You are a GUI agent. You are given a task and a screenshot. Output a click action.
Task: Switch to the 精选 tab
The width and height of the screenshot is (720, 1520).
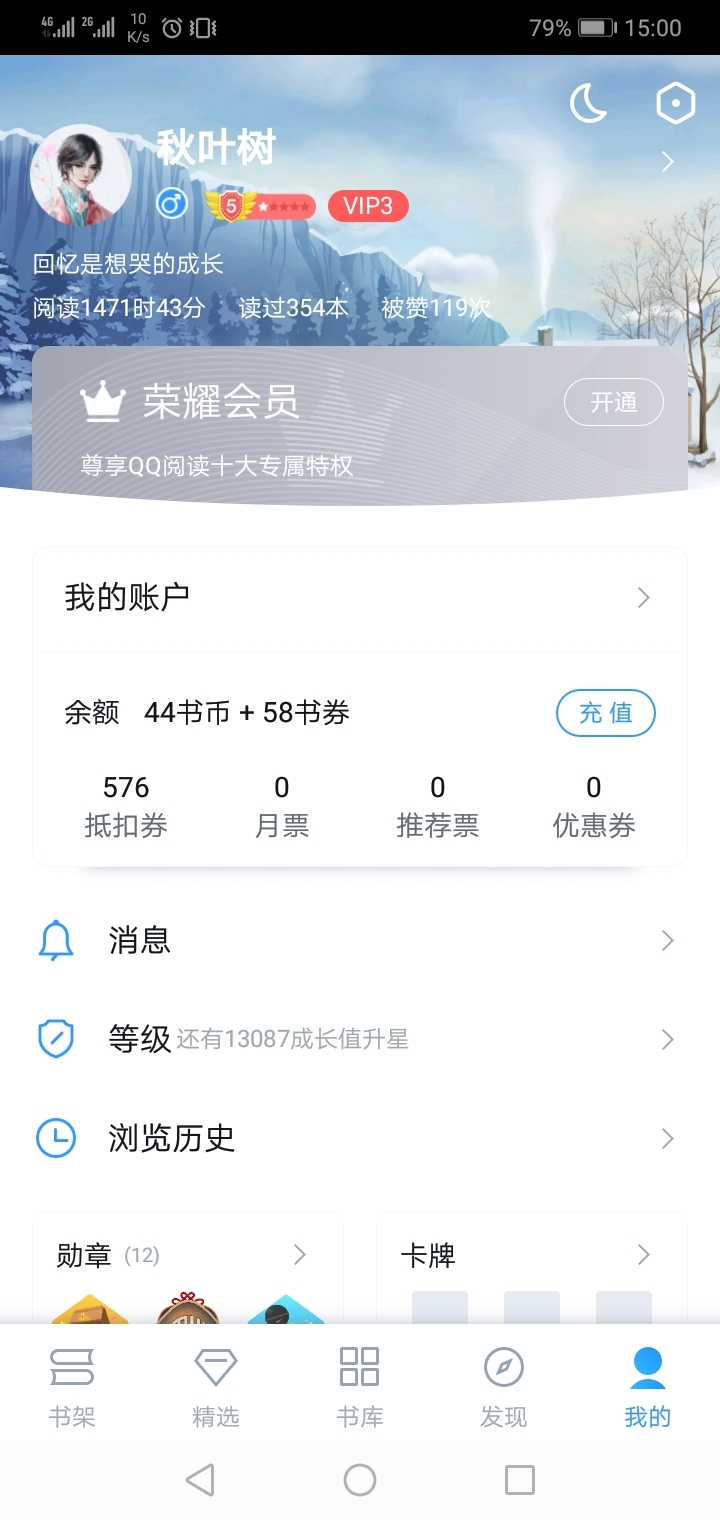coord(216,1384)
